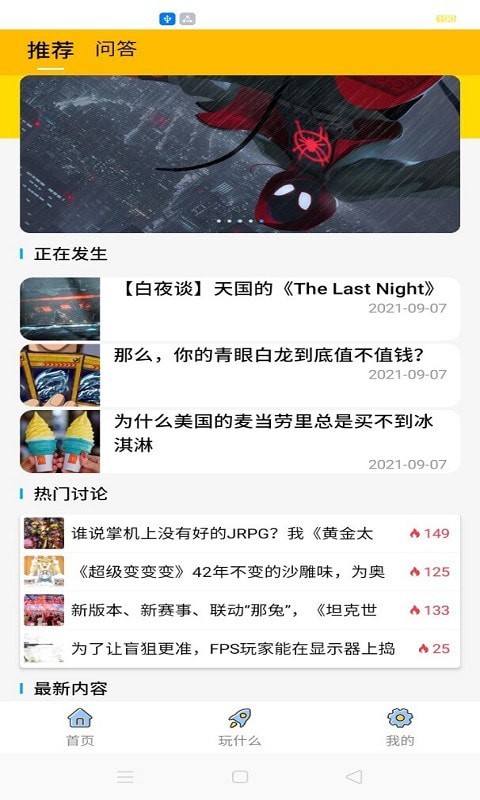Open the FPS玩家 discussion row
Viewport: 480px width, 800px height.
click(x=240, y=648)
